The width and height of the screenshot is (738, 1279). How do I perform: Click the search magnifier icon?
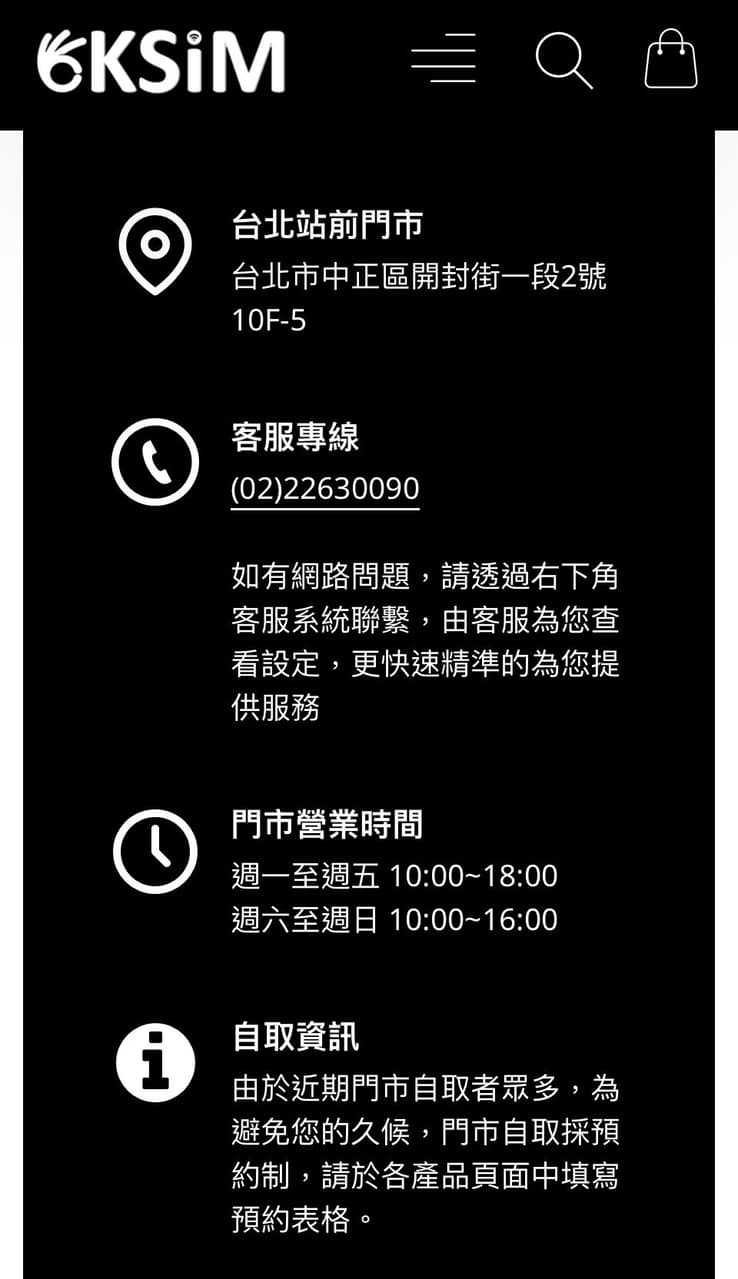point(565,60)
